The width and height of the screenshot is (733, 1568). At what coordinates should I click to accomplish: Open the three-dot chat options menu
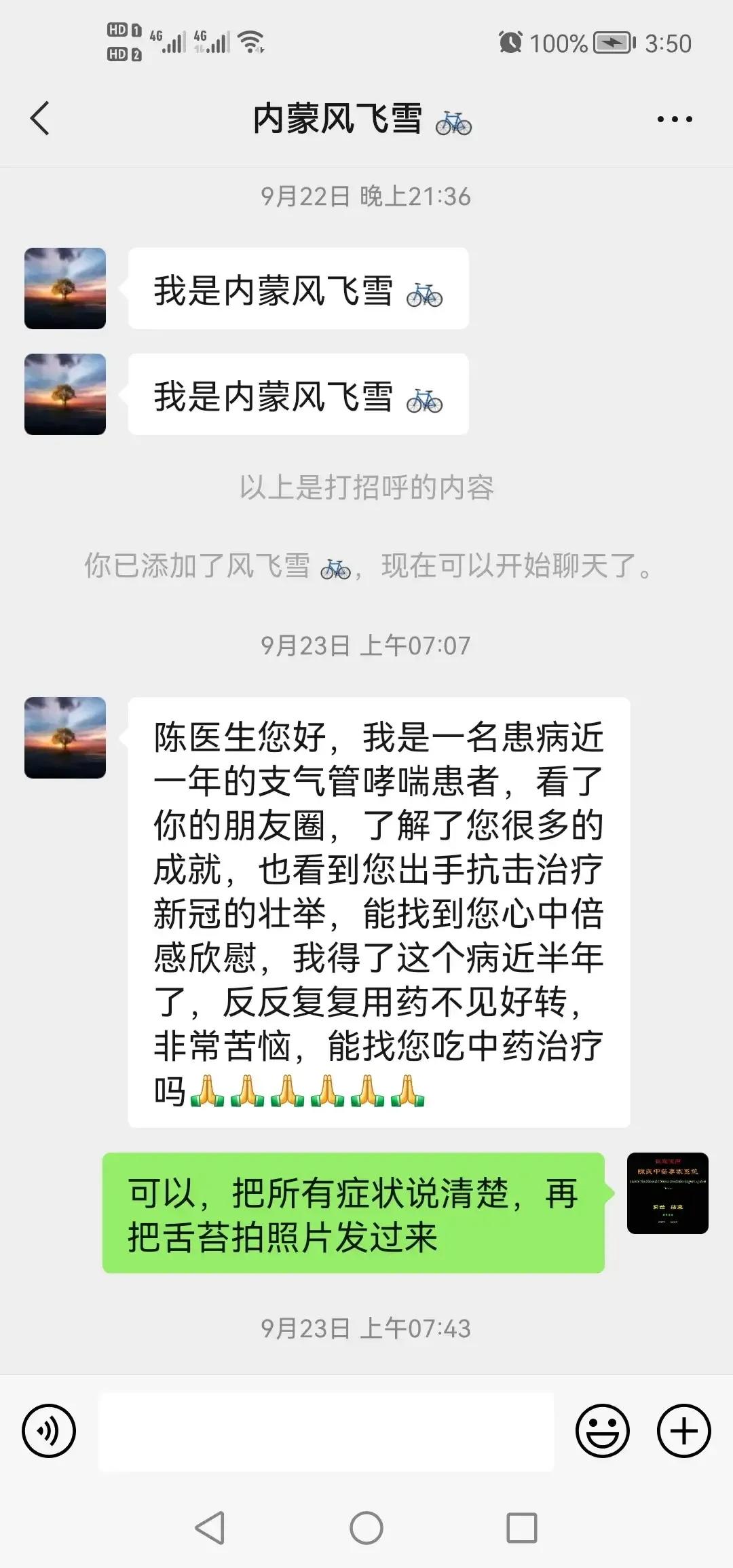(675, 119)
